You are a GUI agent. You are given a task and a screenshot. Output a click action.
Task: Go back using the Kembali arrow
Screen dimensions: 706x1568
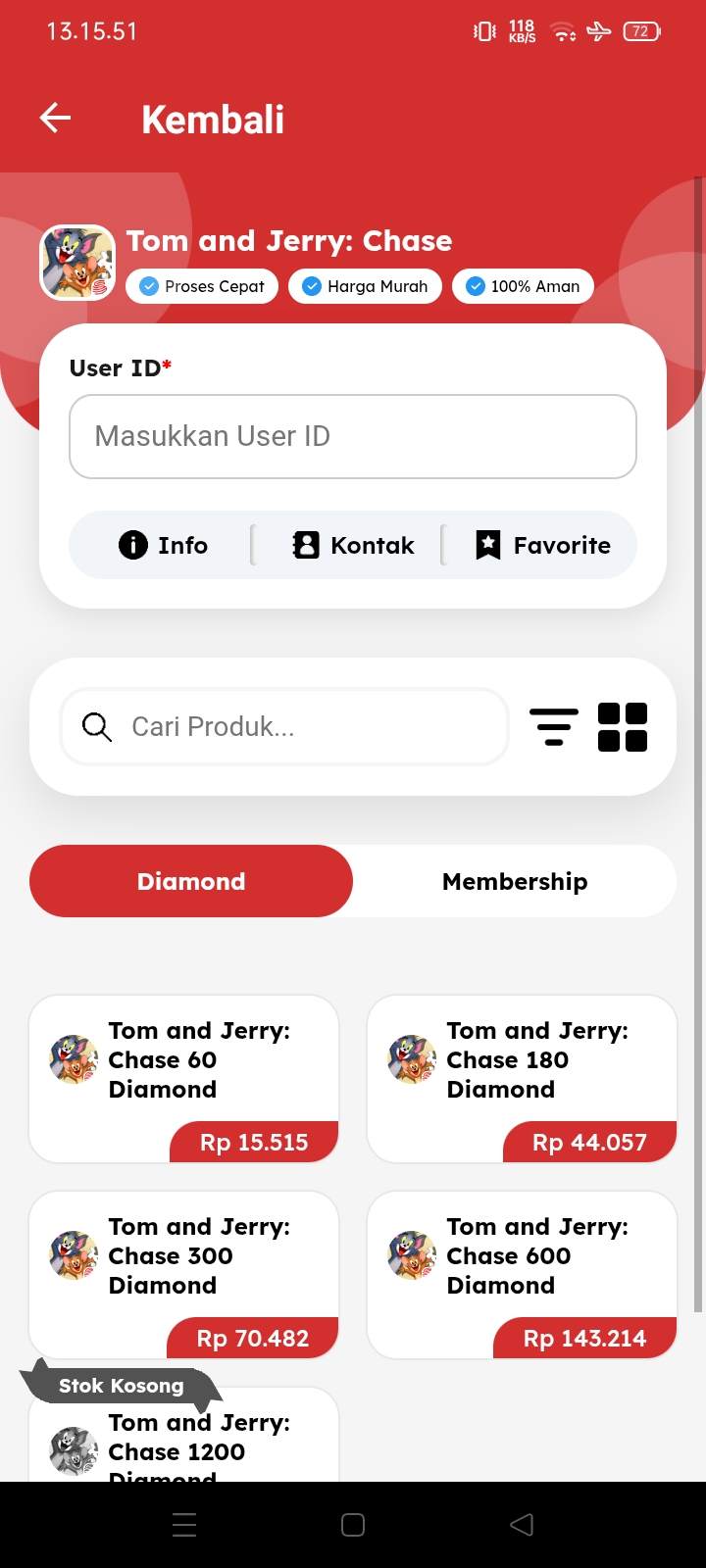tap(56, 119)
